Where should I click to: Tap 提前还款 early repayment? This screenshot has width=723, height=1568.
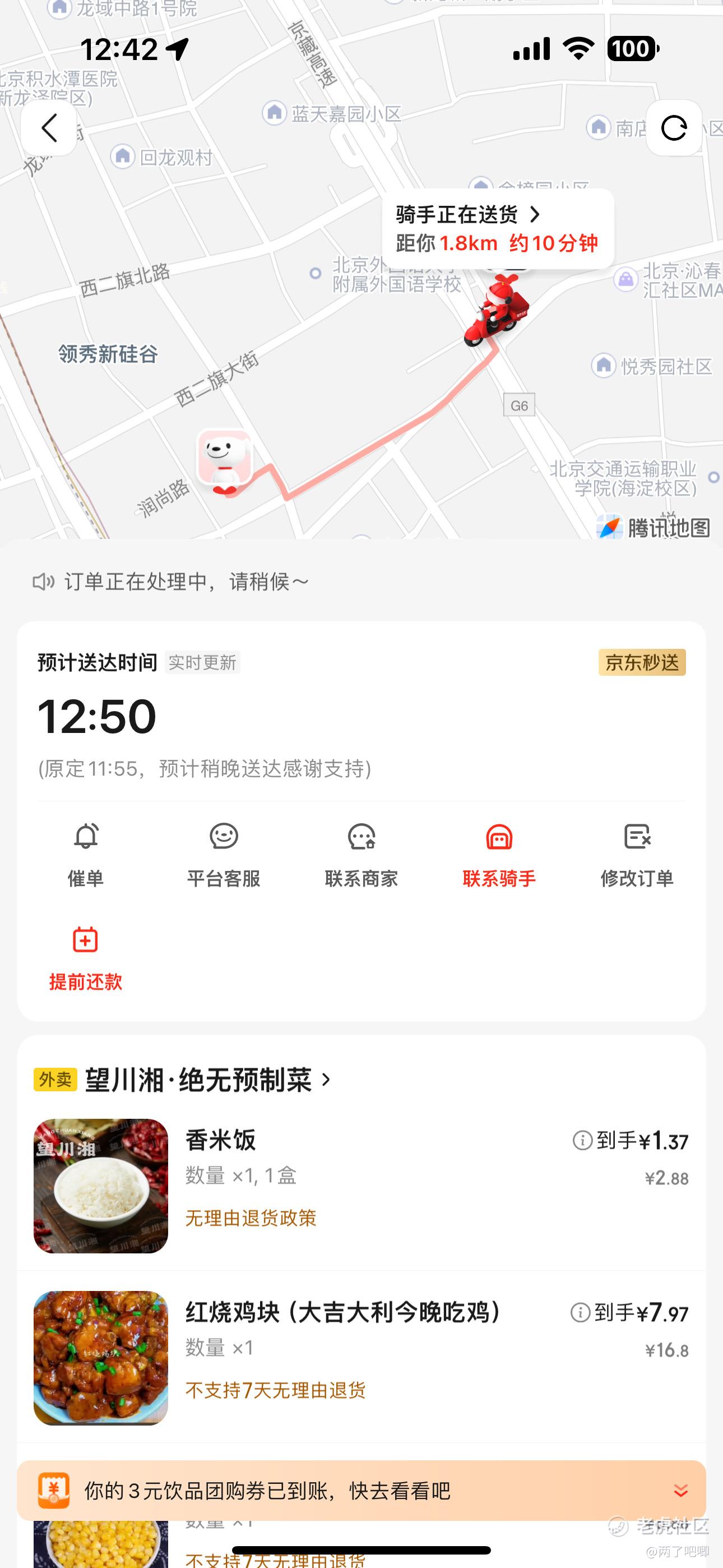86,959
